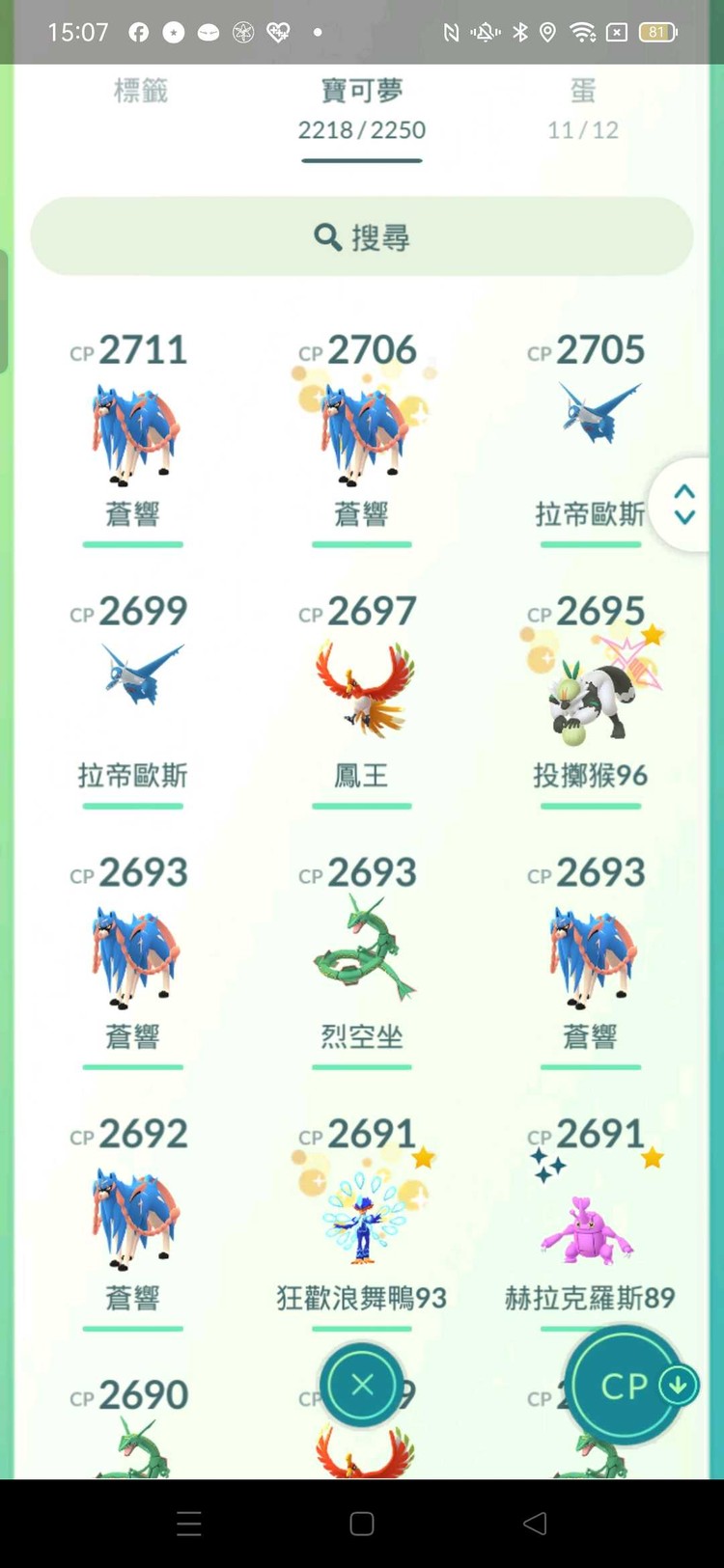This screenshot has width=724, height=1568.
Task: Close the menu with the X button
Action: pyautogui.click(x=361, y=1384)
